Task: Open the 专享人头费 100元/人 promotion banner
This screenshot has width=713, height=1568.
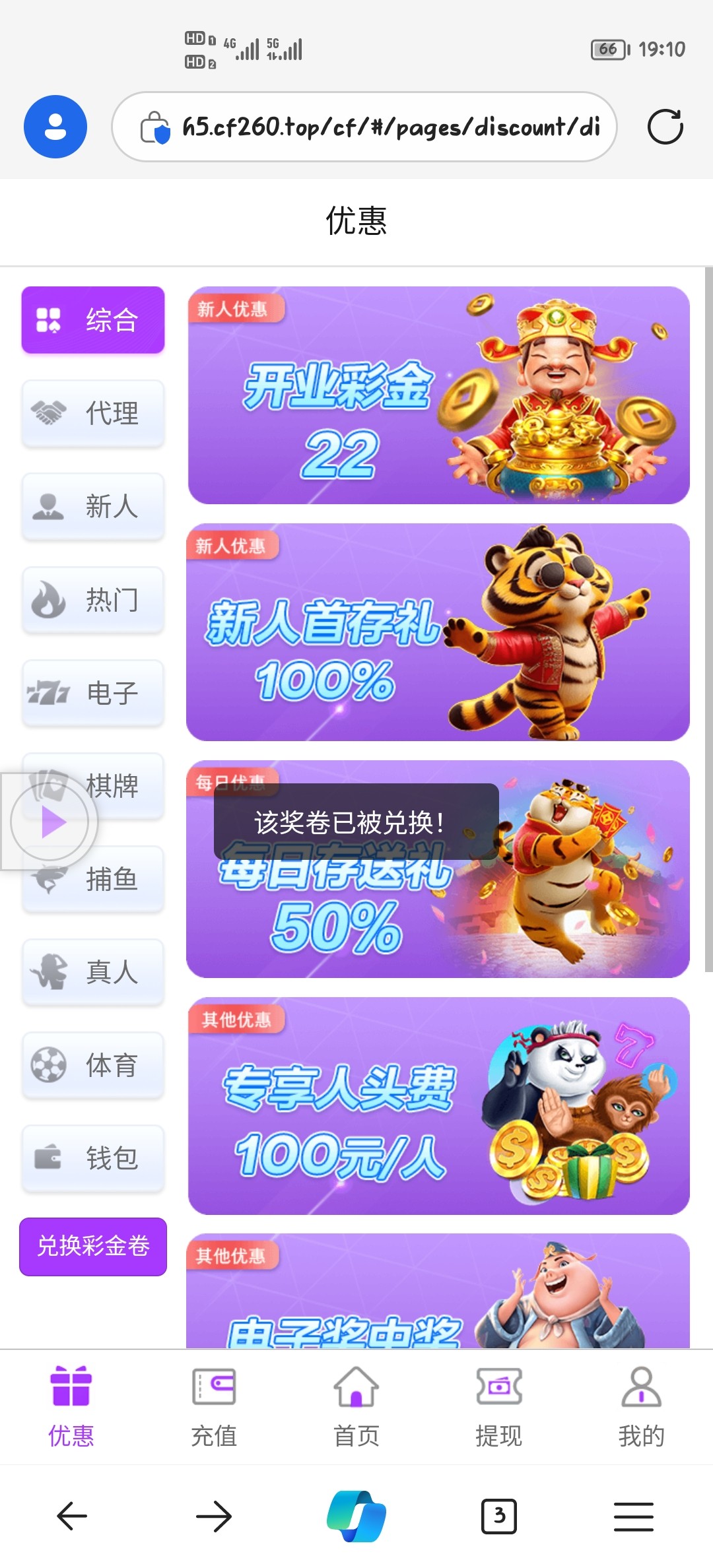Action: (x=438, y=1105)
